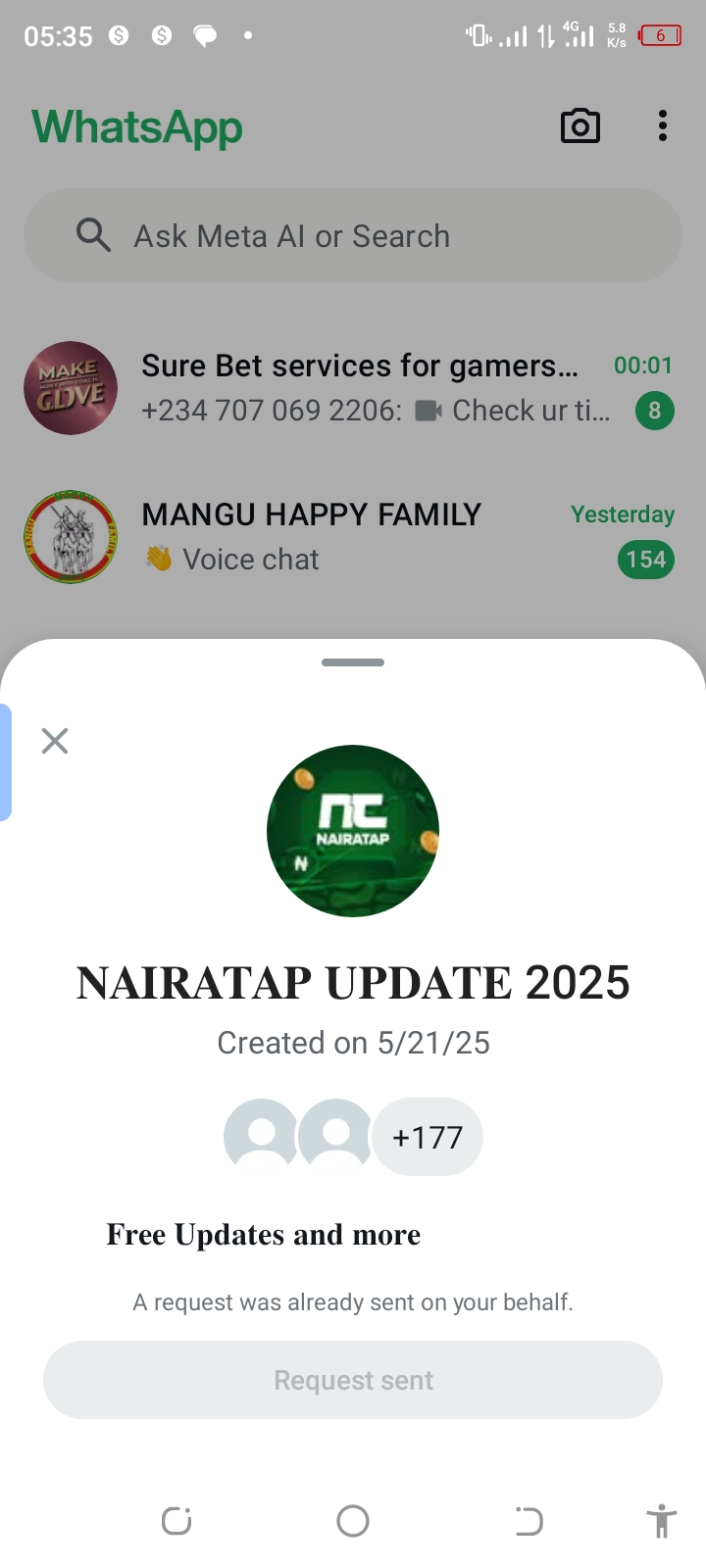Close the NAIRATAP group invite sheet
706x1568 pixels.
pos(55,741)
